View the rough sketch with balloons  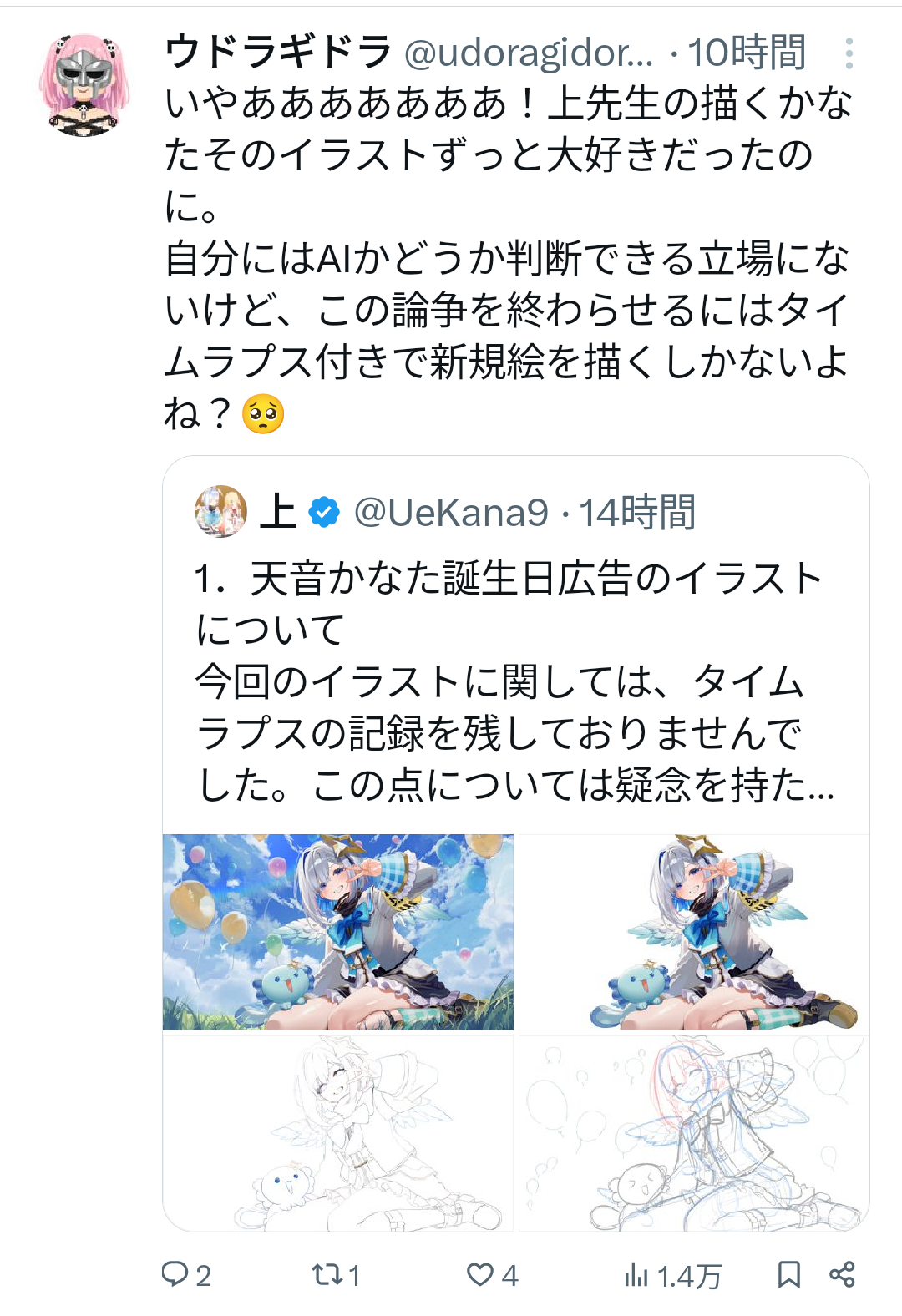[x=694, y=1133]
